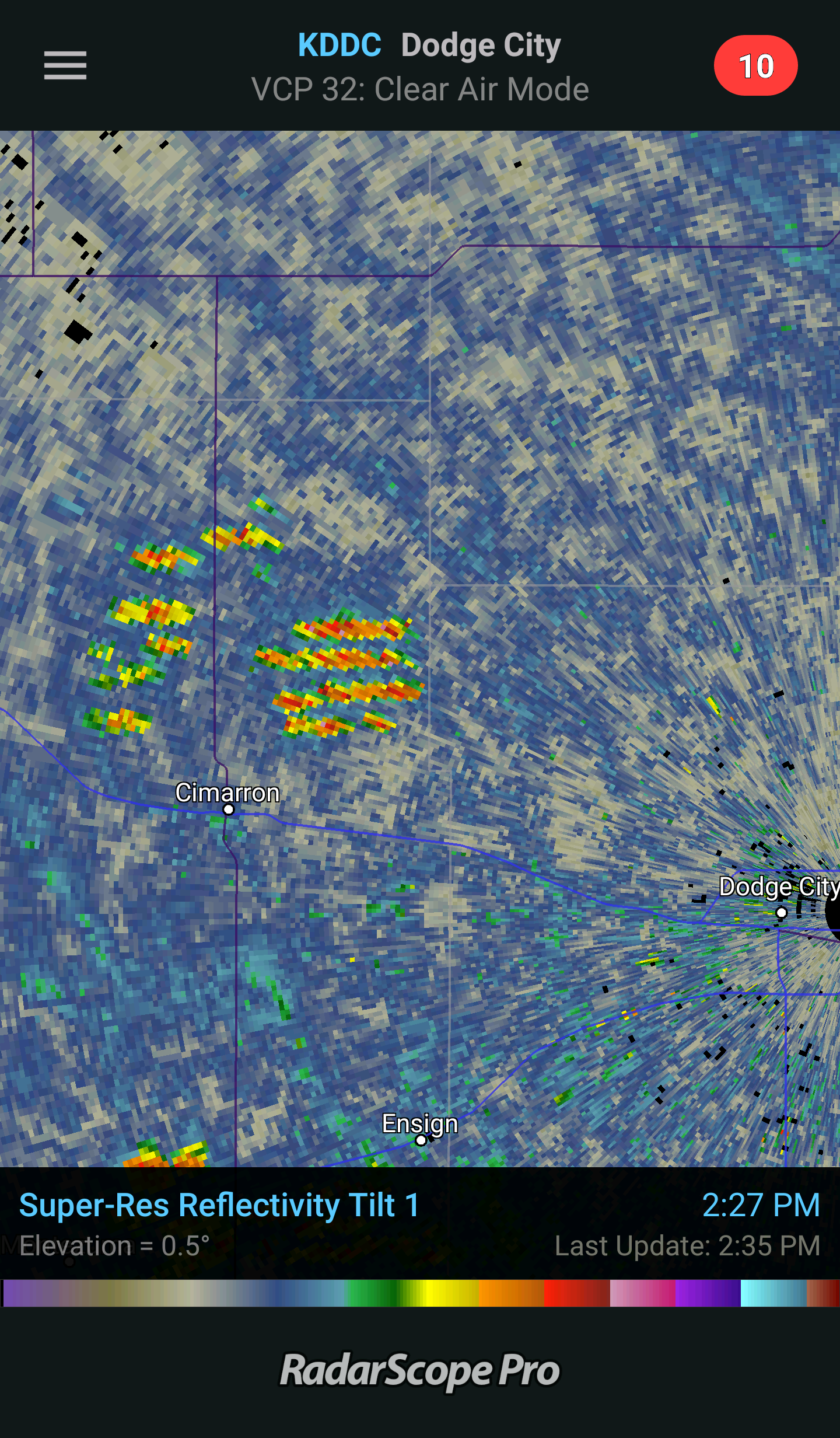Open the hamburger menu
The width and height of the screenshot is (840, 1438).
point(65,65)
